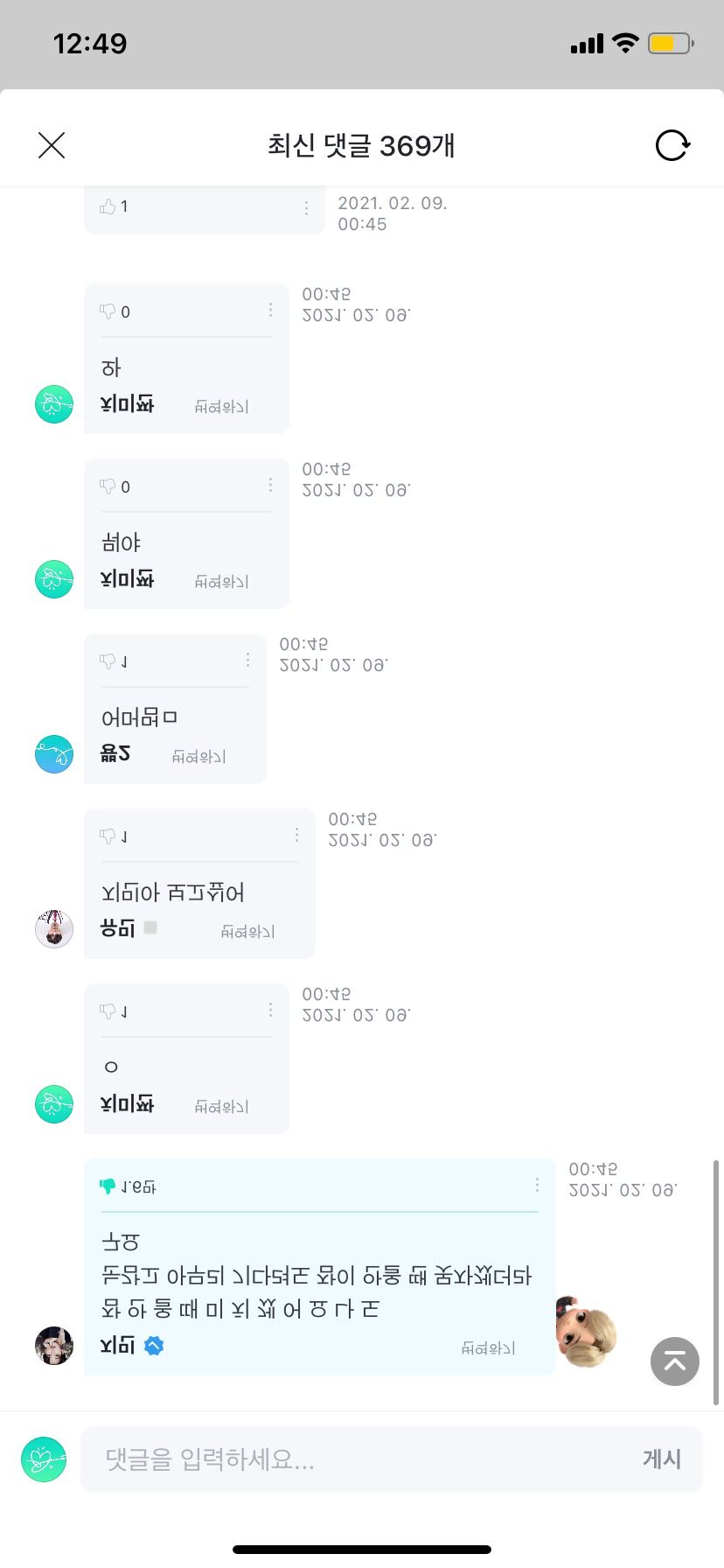Open options for the upright top comment
Image resolution: width=724 pixels, height=1568 pixels.
pyautogui.click(x=306, y=207)
